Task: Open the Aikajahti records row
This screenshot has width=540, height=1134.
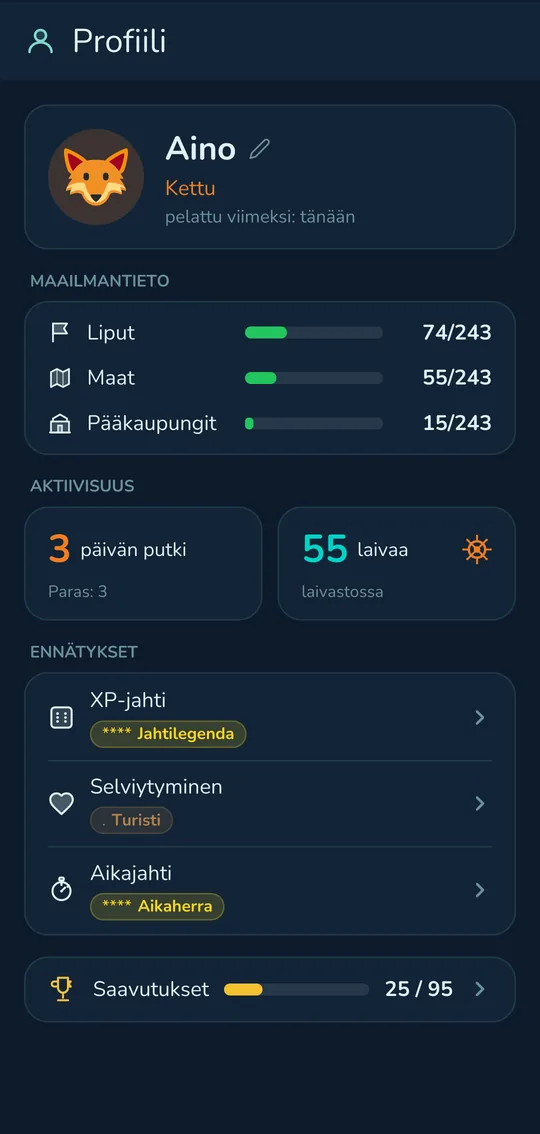Action: tap(270, 890)
